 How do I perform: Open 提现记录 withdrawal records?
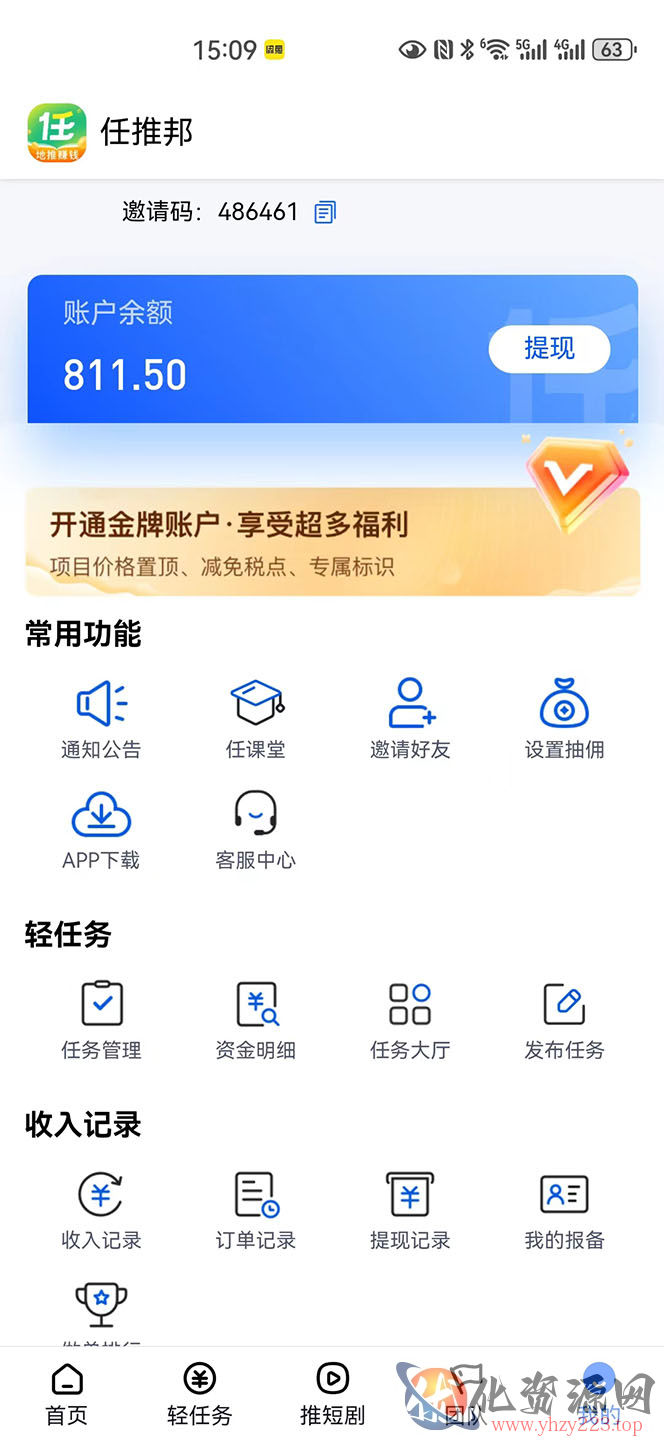[x=410, y=1210]
